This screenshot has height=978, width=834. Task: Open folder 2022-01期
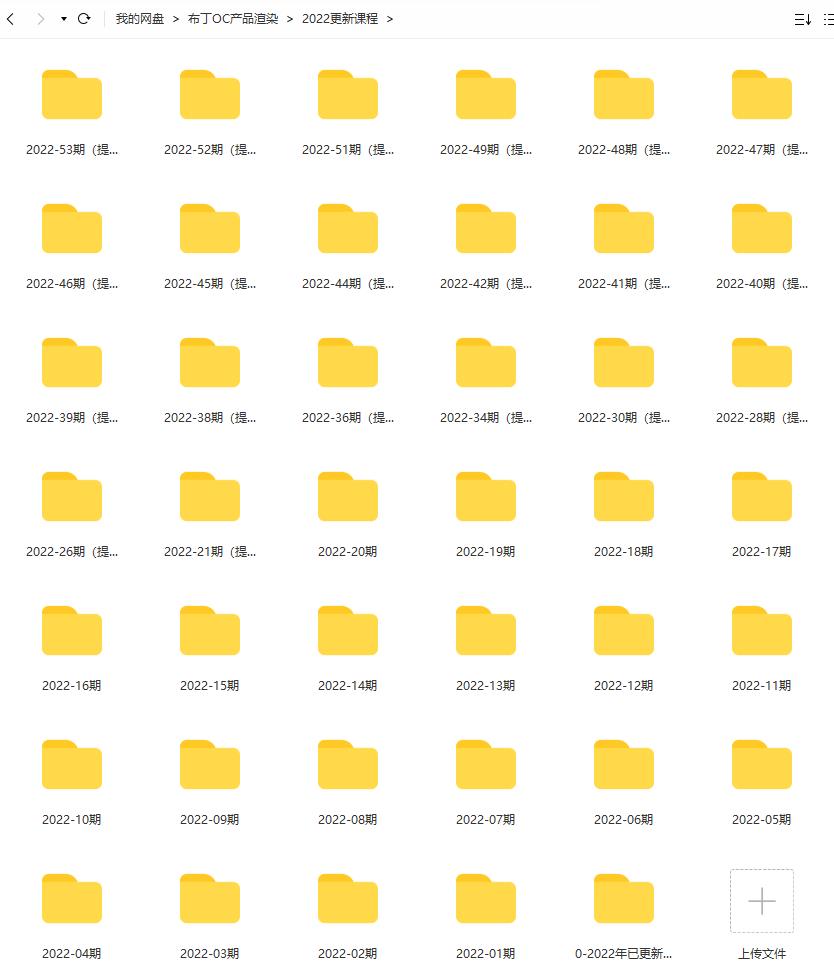click(x=486, y=900)
